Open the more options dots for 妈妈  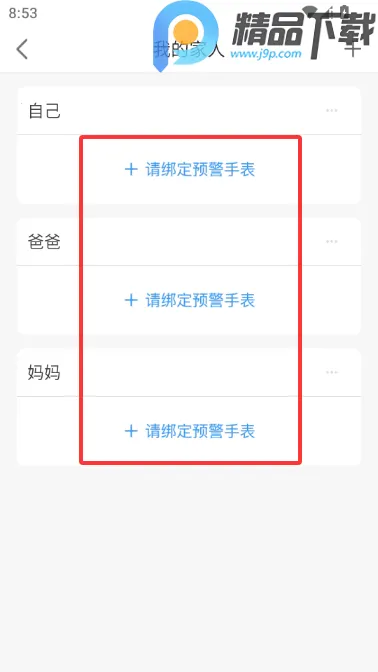pos(331,372)
